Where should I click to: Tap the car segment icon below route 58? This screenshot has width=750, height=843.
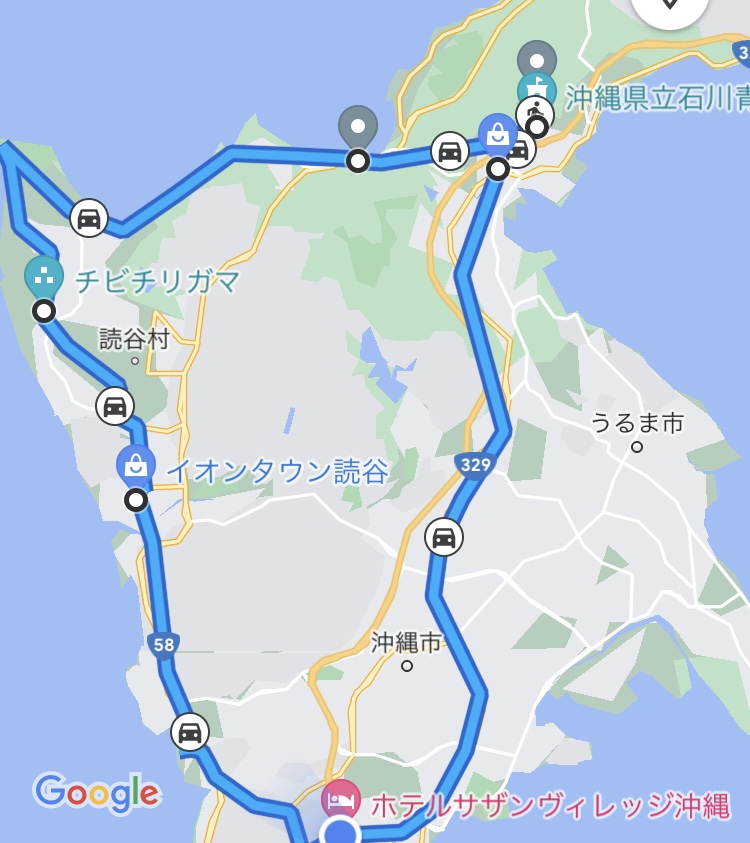190,733
